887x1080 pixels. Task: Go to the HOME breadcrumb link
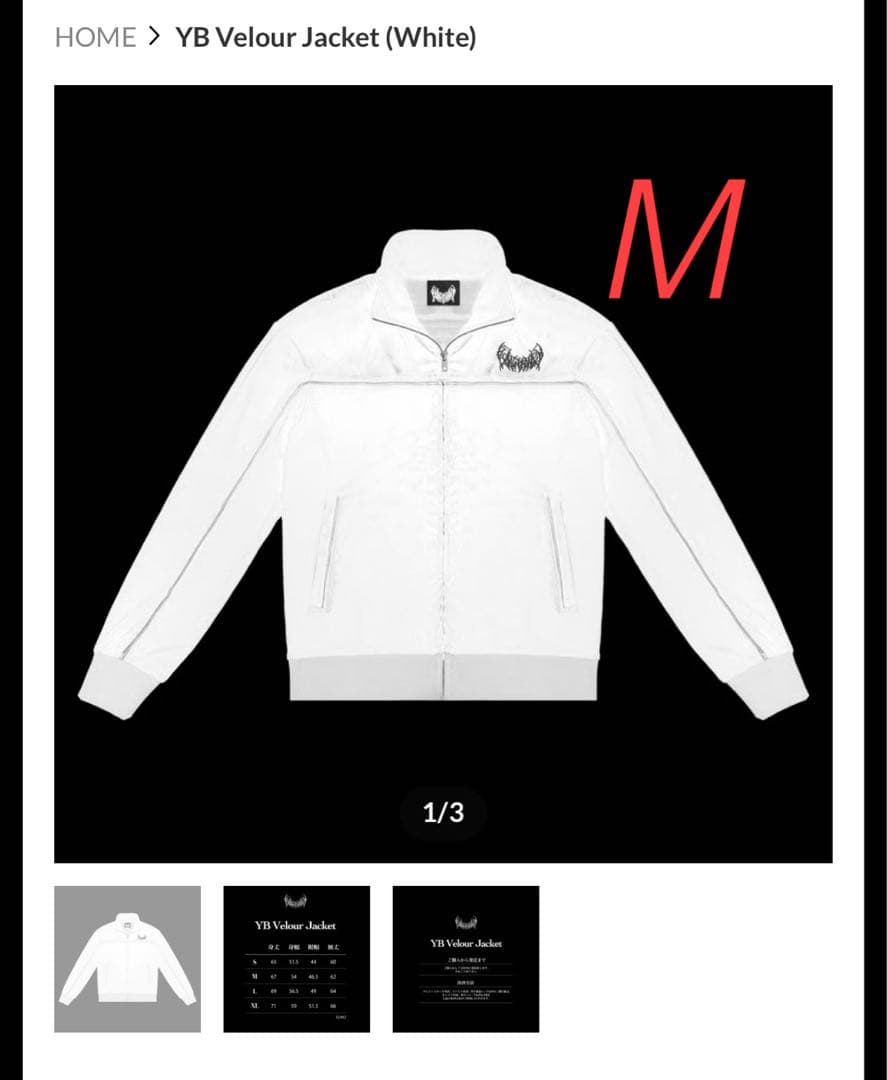tap(95, 38)
